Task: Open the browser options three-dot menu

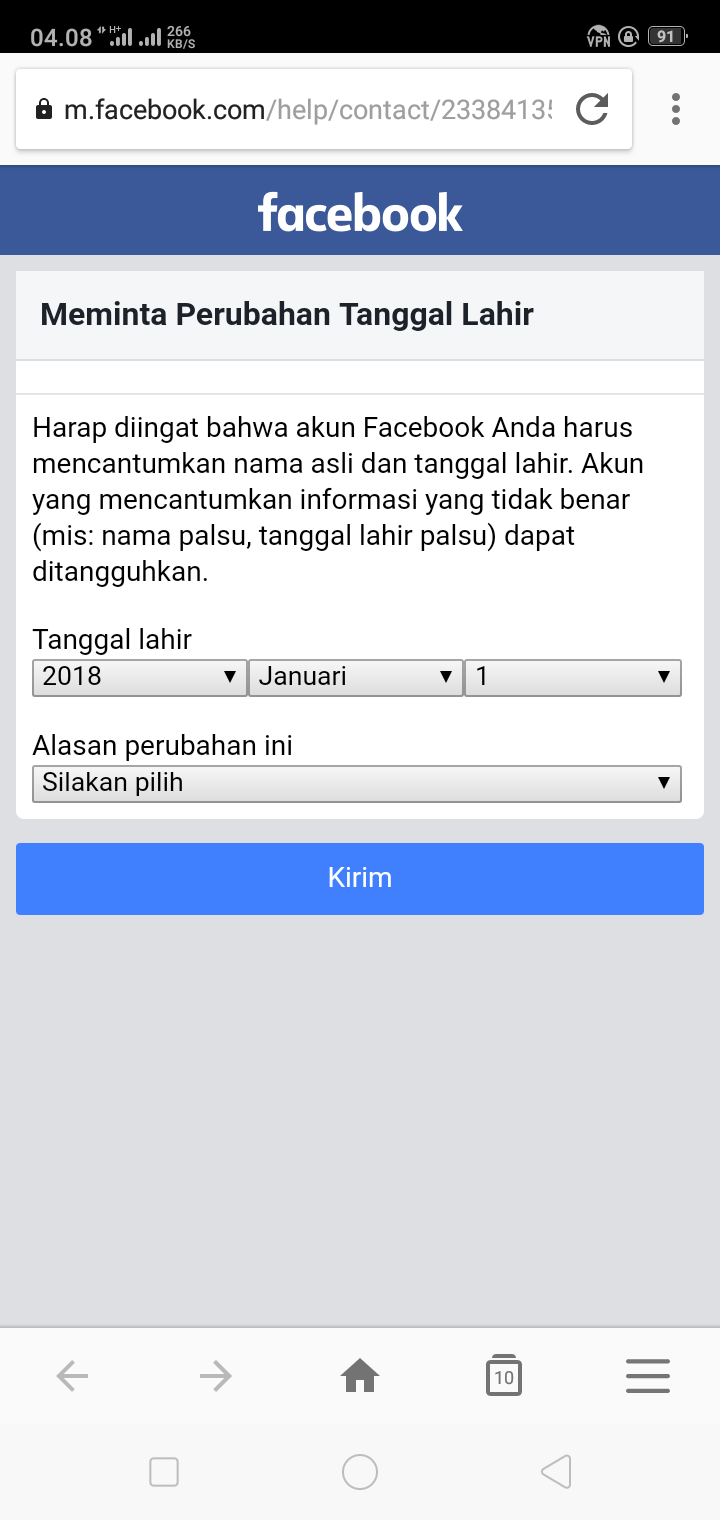Action: tap(675, 109)
